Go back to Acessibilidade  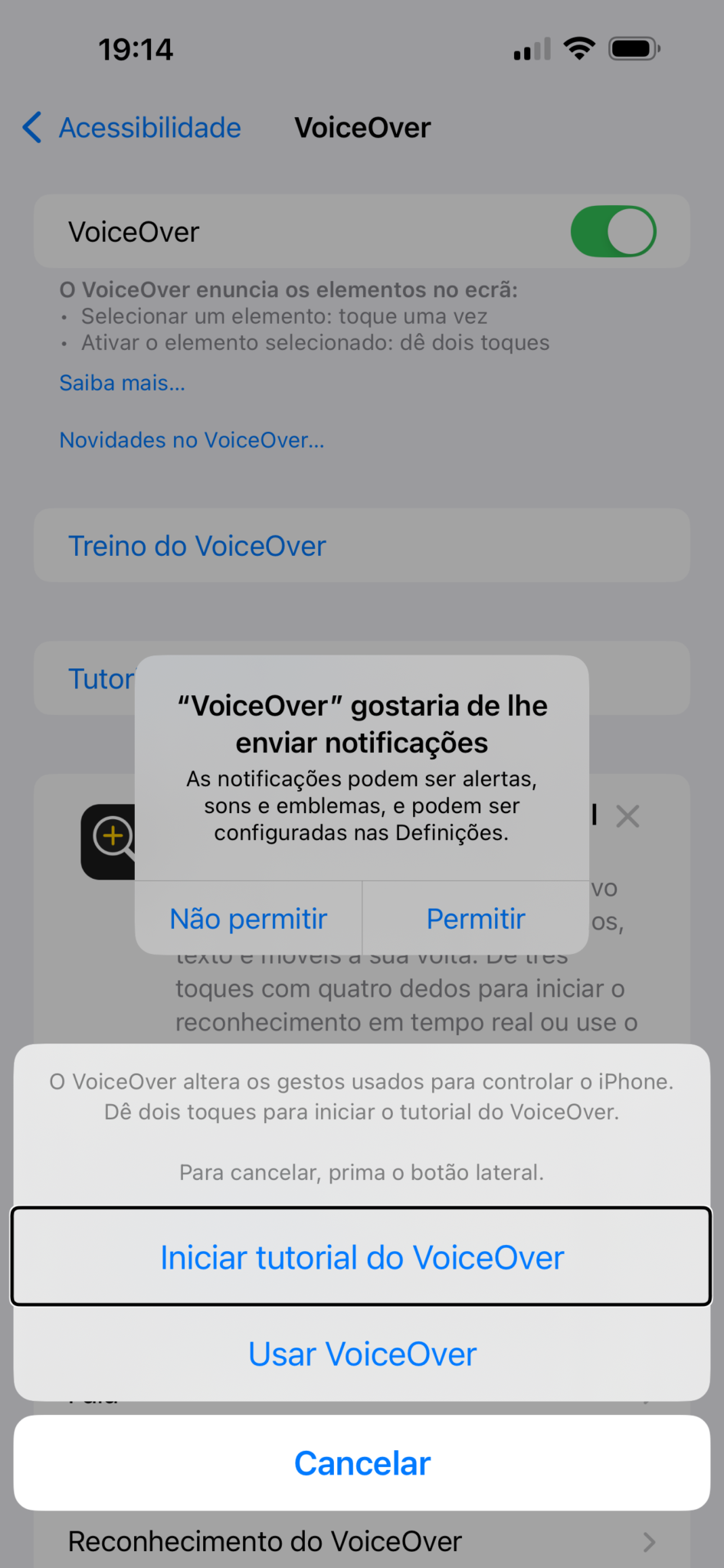pos(150,127)
